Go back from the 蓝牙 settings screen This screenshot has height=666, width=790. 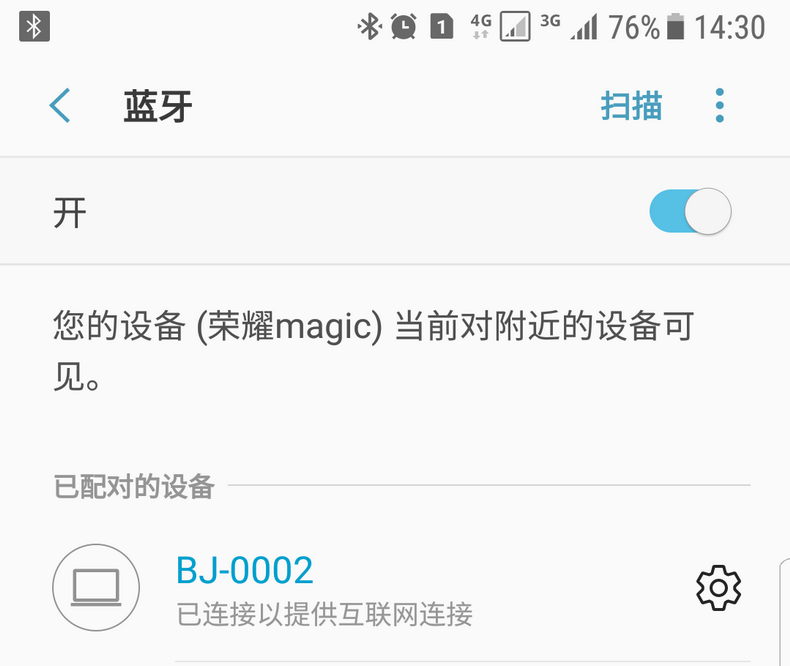coord(61,105)
